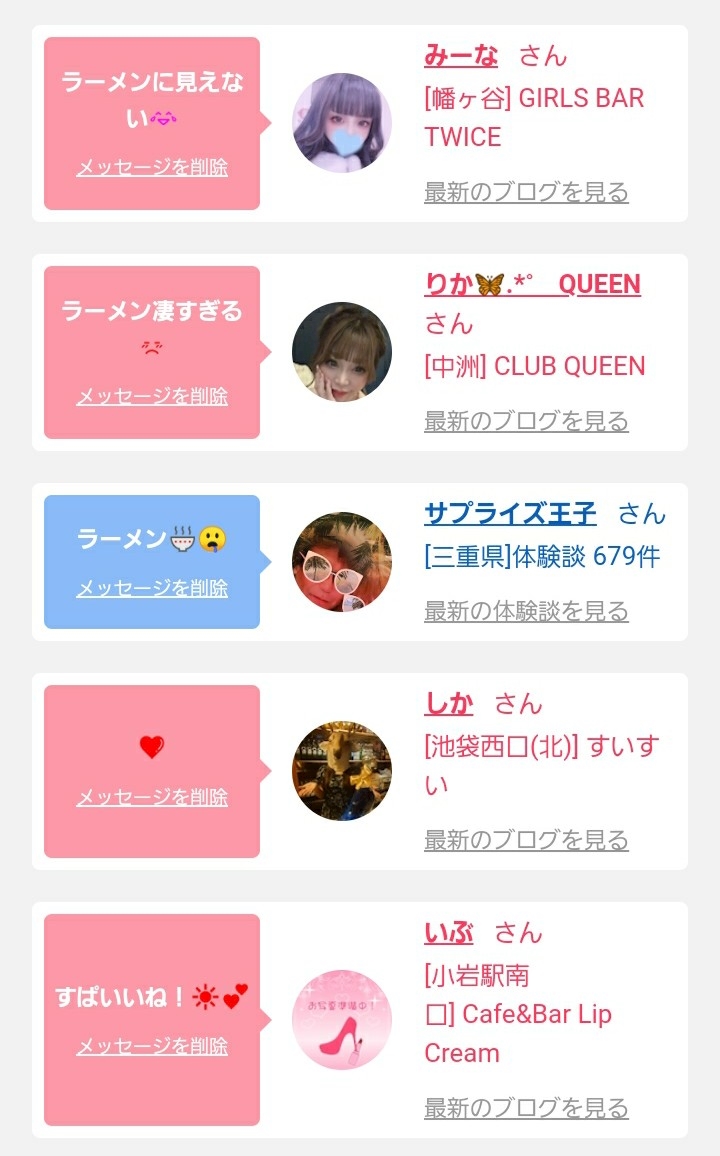View the latest blog from CLUB QUEEN's りか
Screen dimensions: 720x1156
(526, 421)
